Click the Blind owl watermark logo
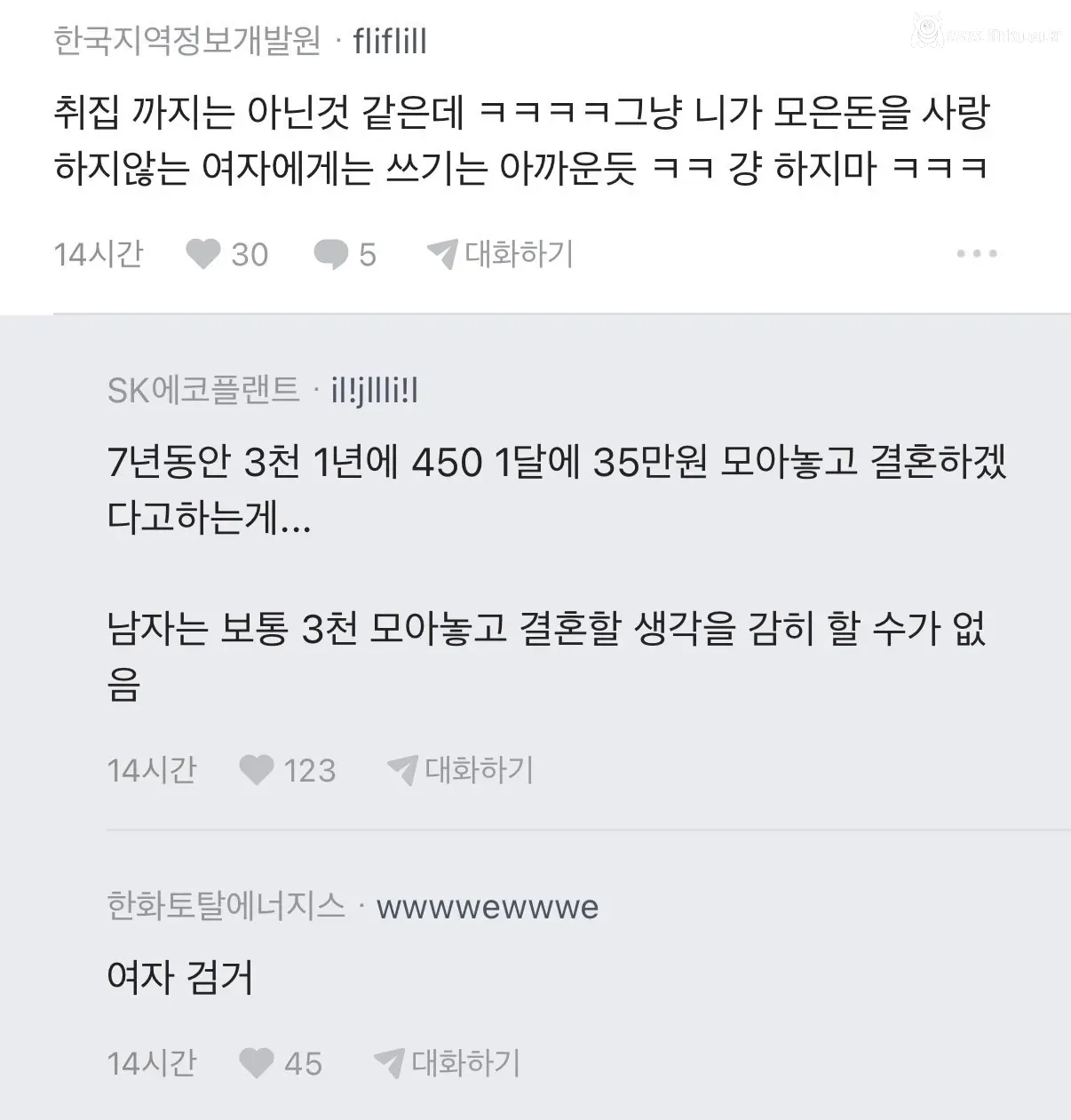Screen dimensions: 1071x1120 (x=929, y=31)
